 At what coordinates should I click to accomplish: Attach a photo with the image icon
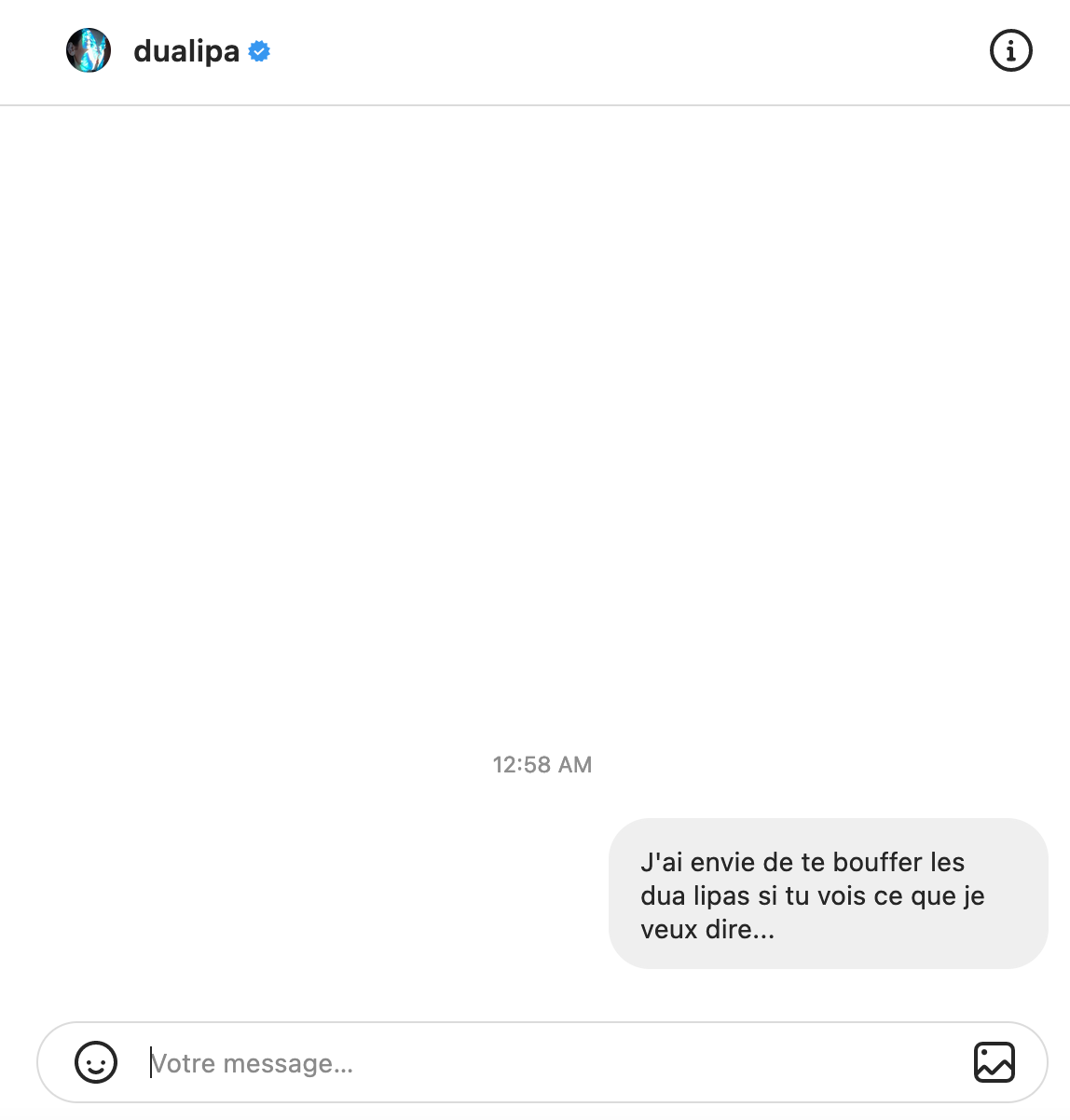click(994, 1062)
